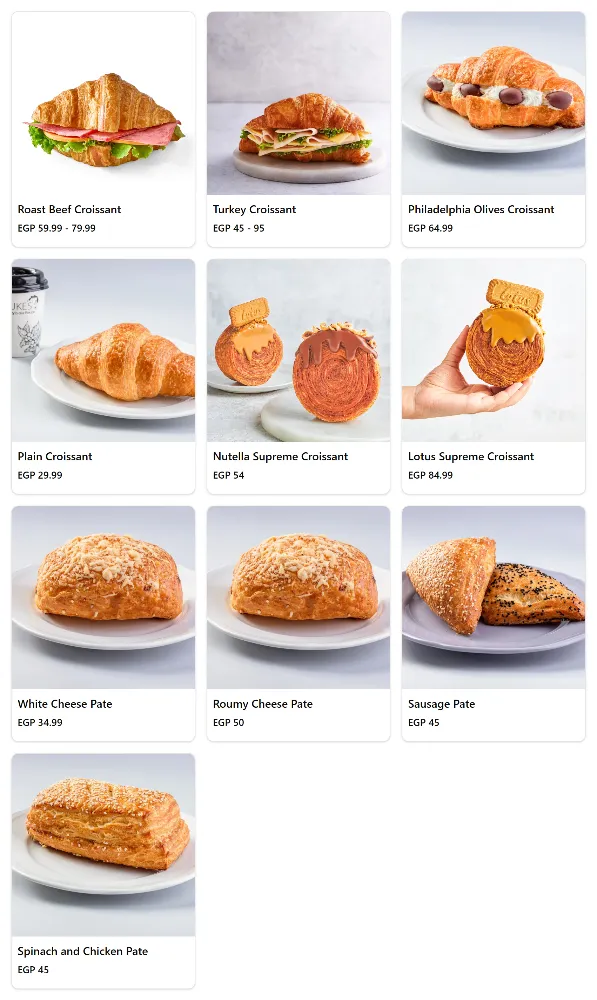This screenshot has height=1000, width=597.
Task: Choose the Nutella Supreme Croissant
Action: (x=298, y=376)
